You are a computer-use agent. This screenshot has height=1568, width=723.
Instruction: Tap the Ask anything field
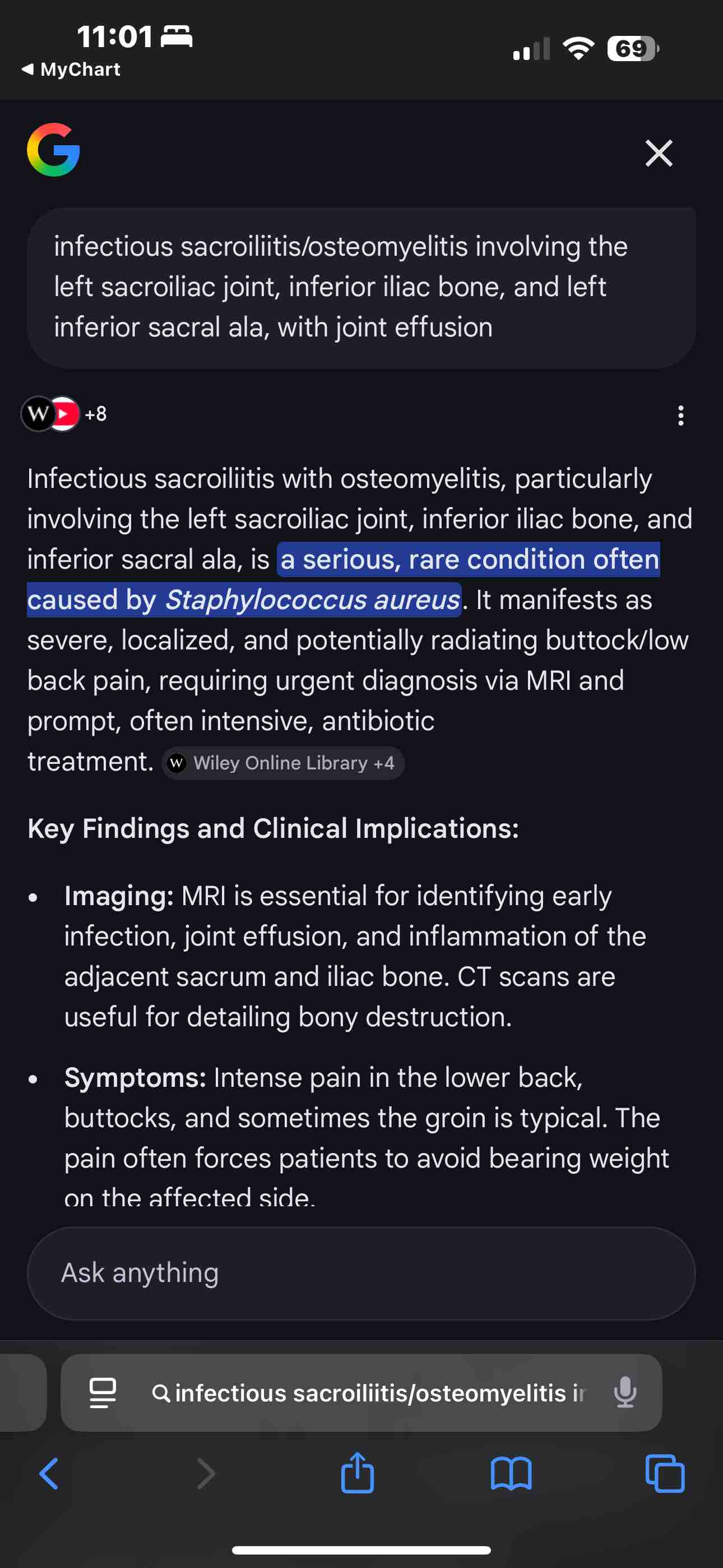tap(361, 1273)
